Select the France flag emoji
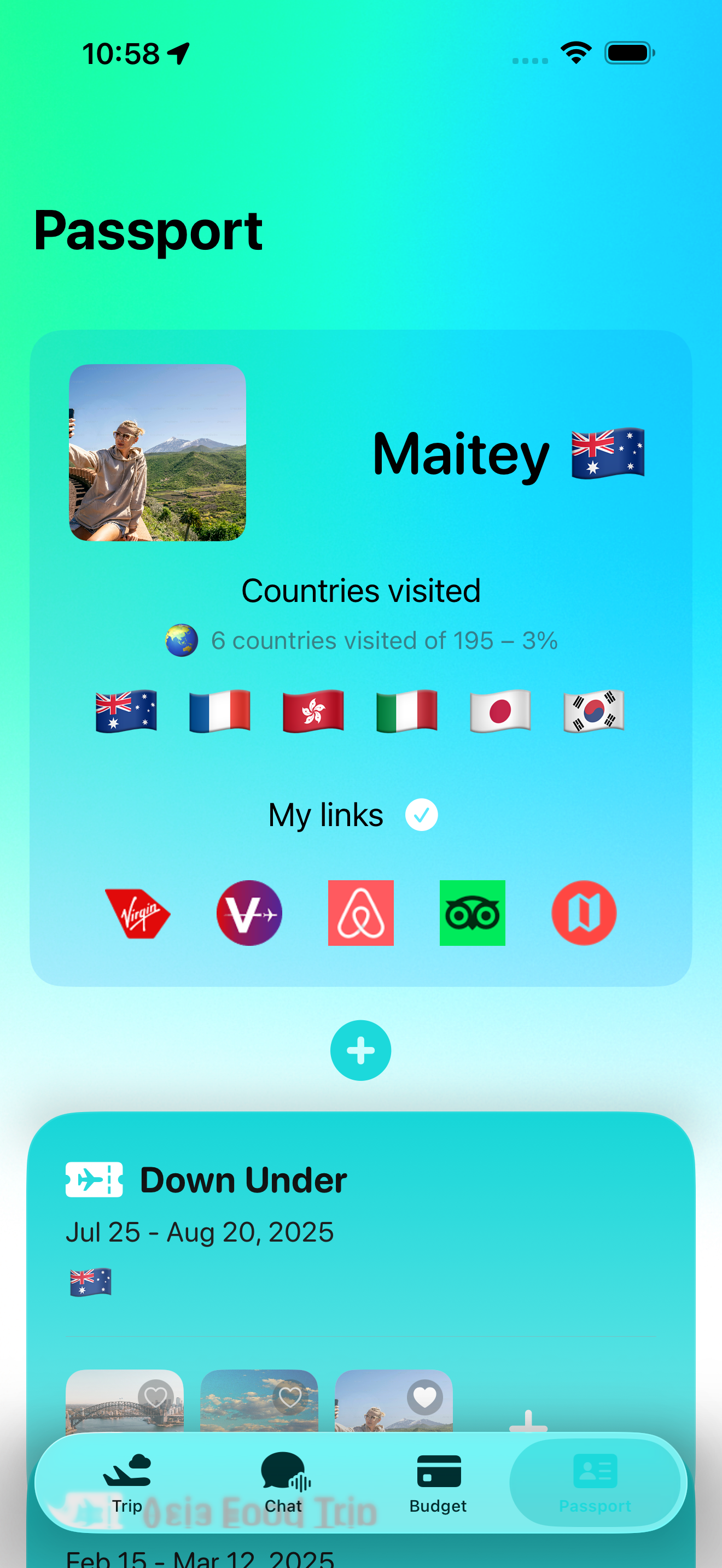The image size is (722, 1568). click(x=219, y=712)
